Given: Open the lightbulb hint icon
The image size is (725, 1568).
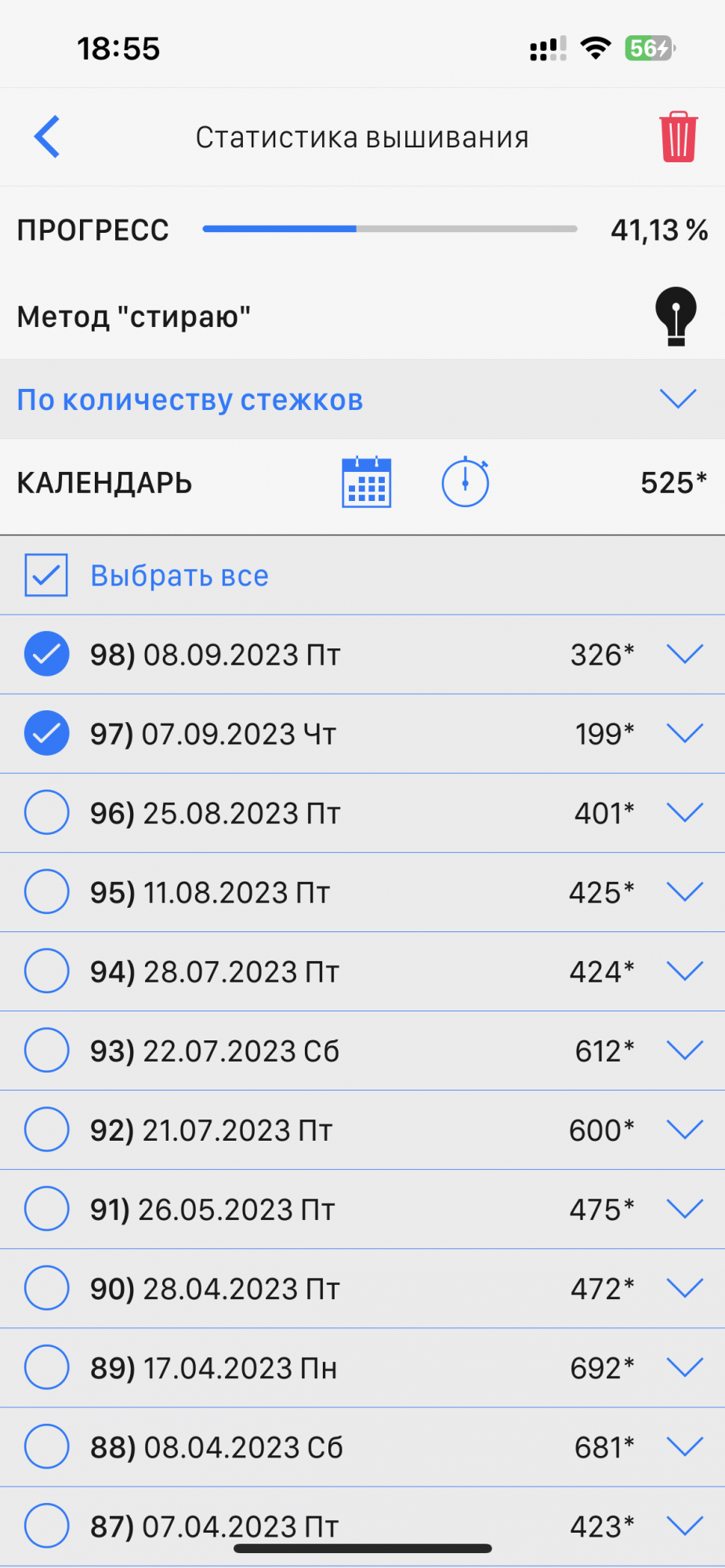Looking at the screenshot, I should click(676, 316).
